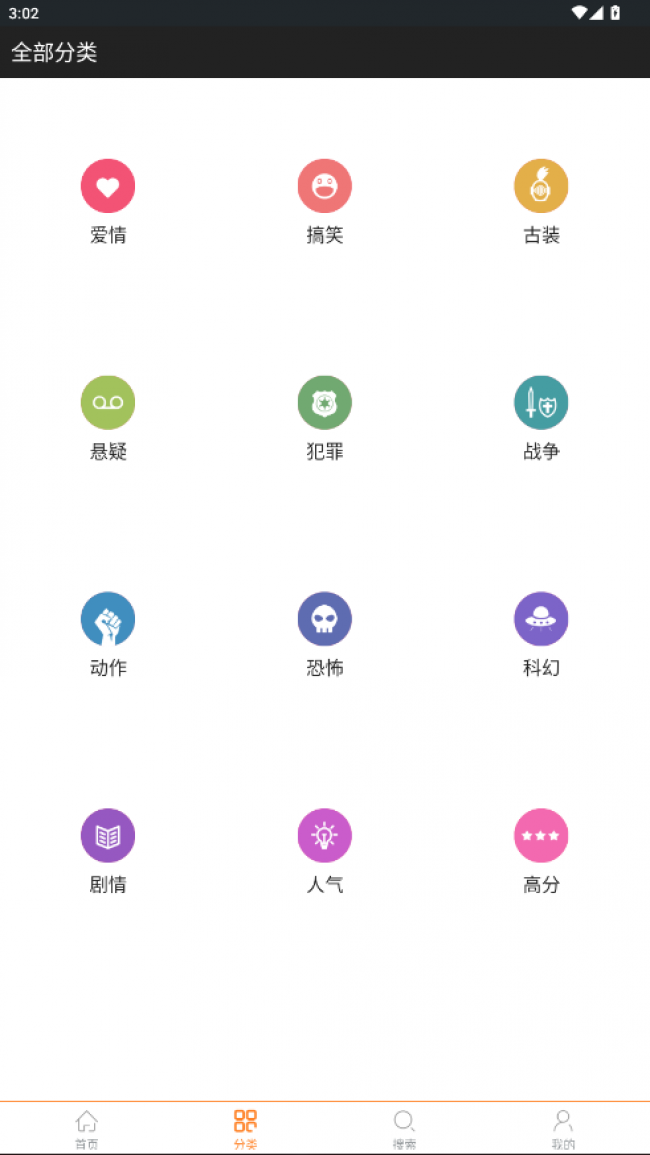The image size is (650, 1155).
Task: Tap the 分类 tab
Action: (x=245, y=1128)
